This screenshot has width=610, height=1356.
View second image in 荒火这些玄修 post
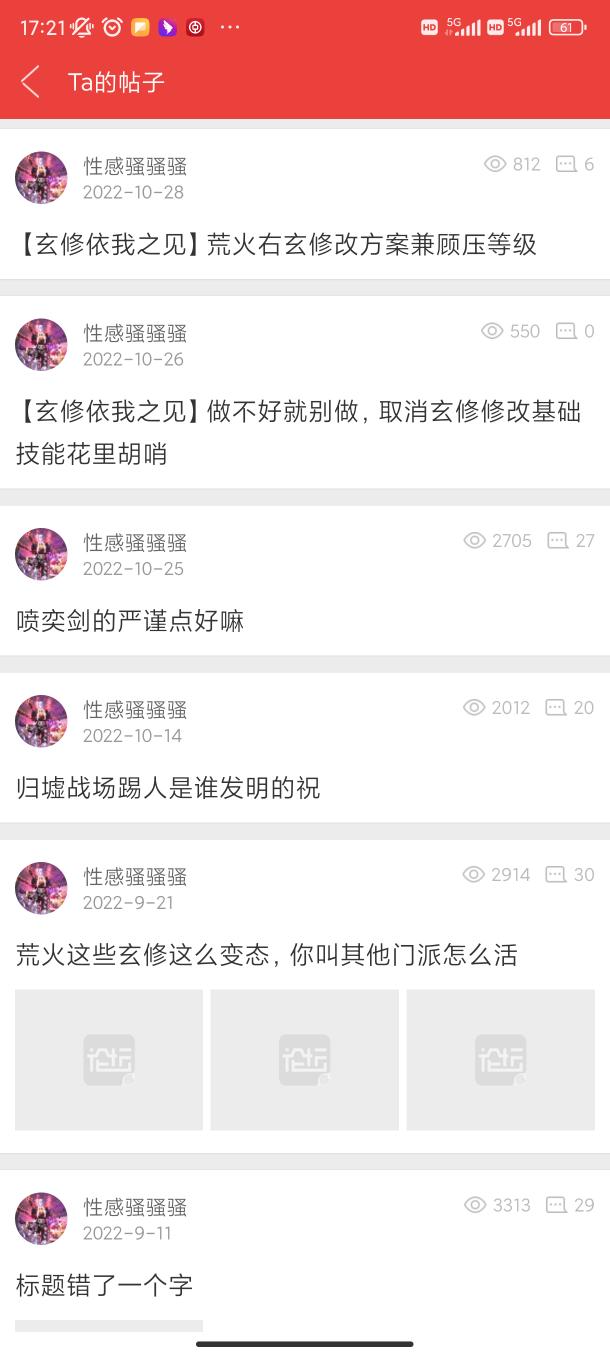click(304, 1060)
